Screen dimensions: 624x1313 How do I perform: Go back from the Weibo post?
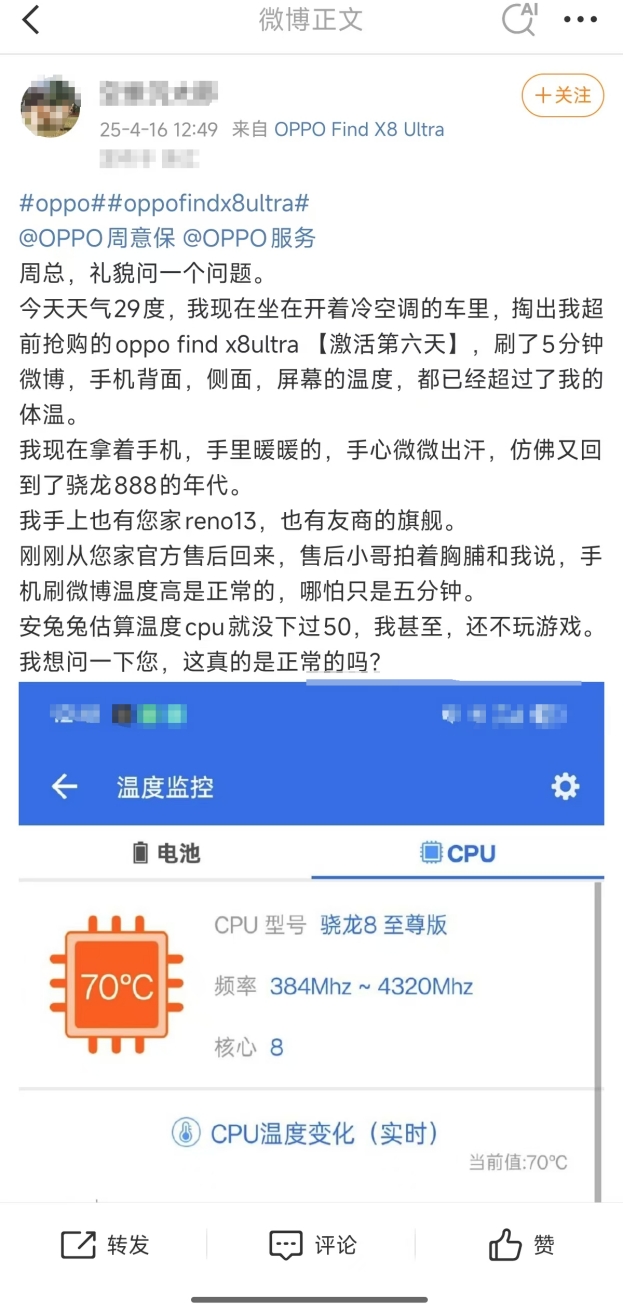(x=32, y=19)
